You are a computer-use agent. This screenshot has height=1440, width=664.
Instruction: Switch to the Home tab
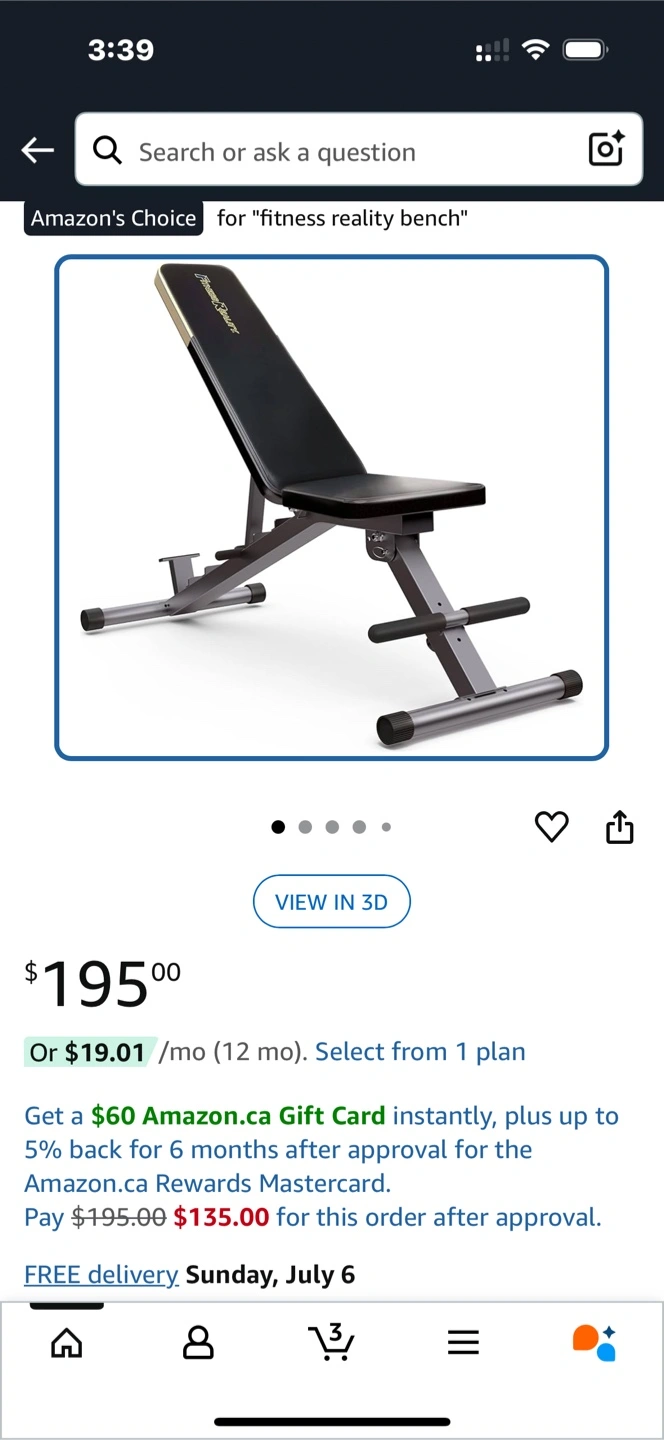pos(67,1342)
